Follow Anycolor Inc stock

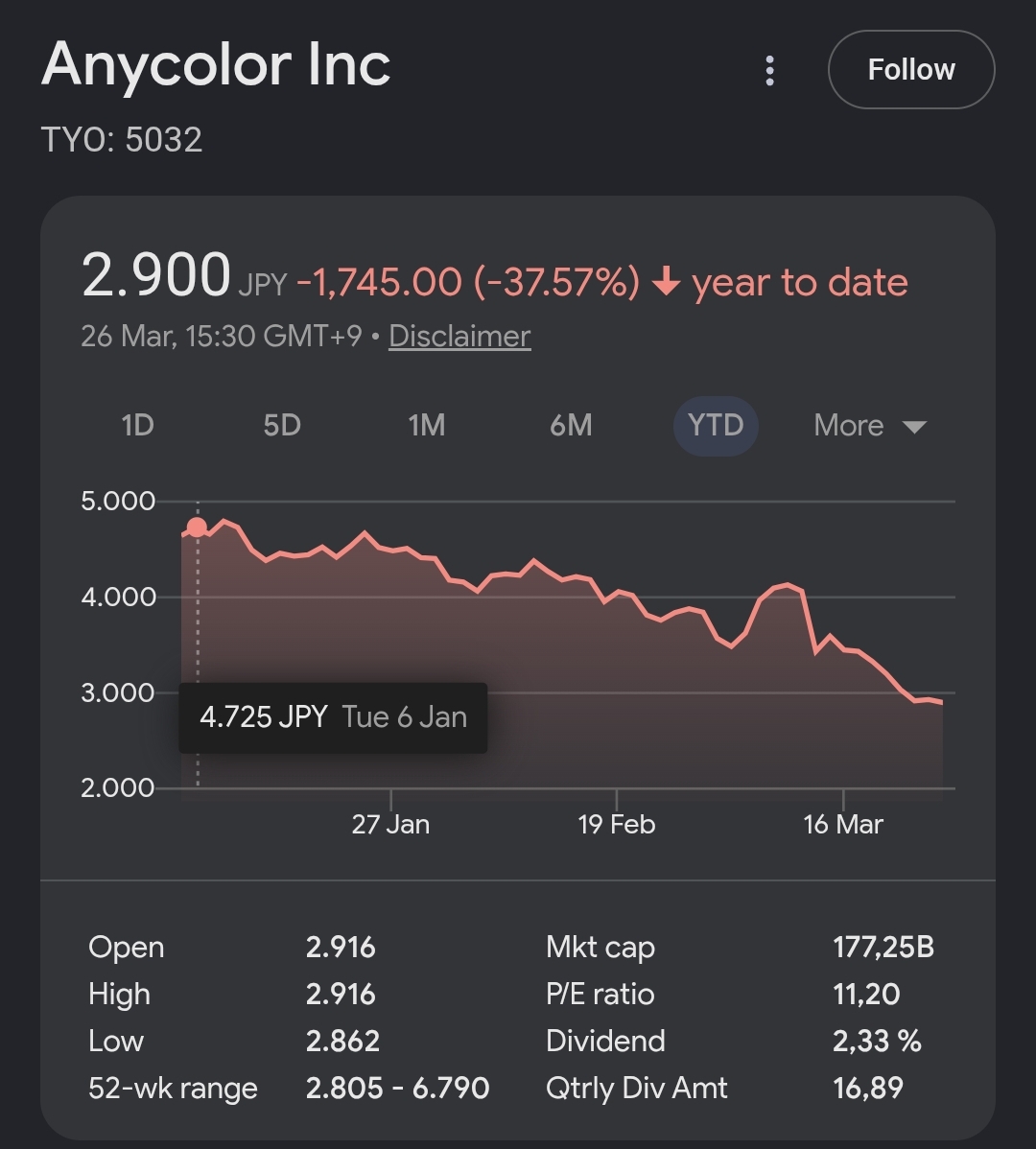(x=911, y=70)
